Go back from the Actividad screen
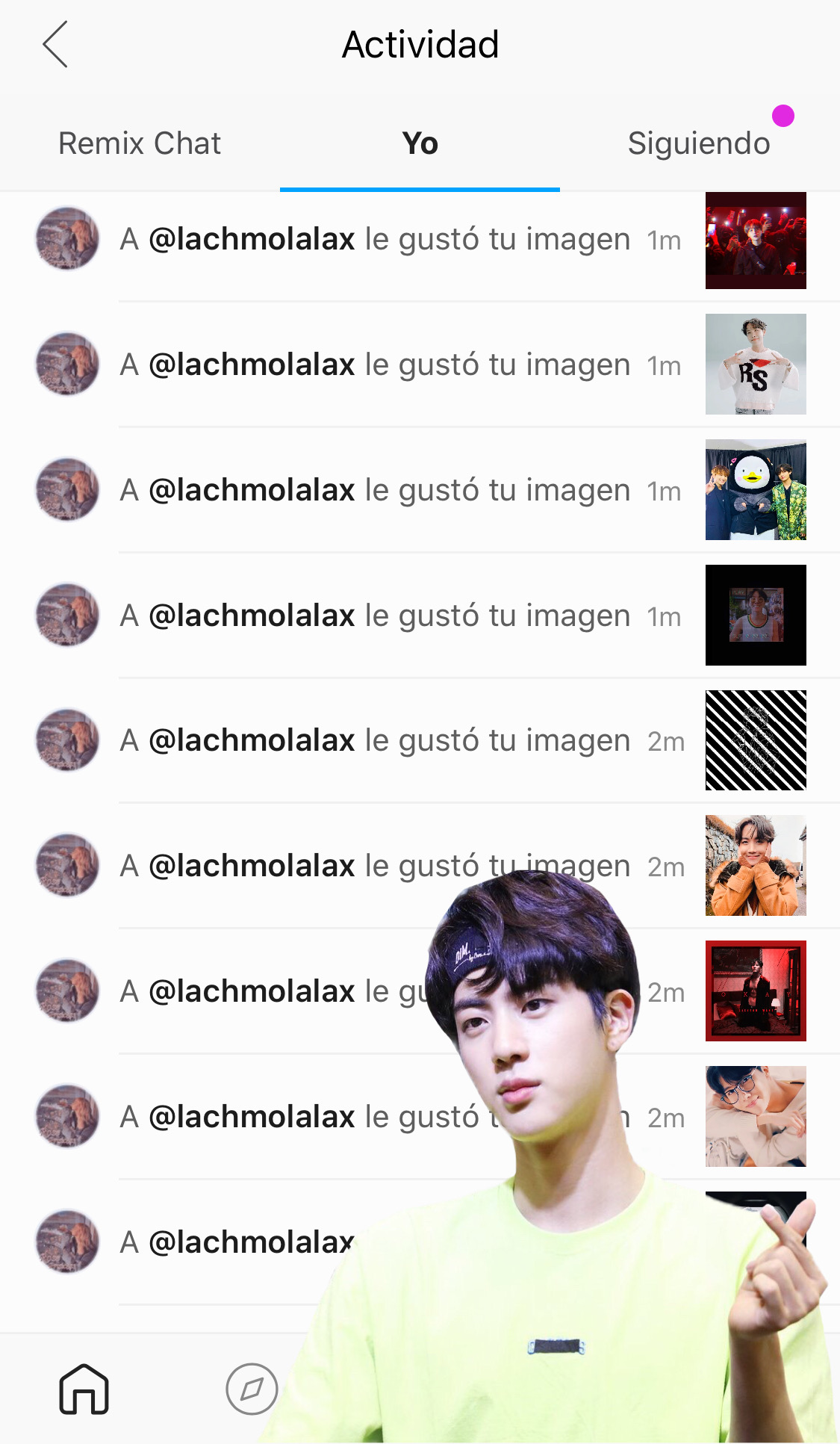The image size is (840, 1444). coord(55,45)
